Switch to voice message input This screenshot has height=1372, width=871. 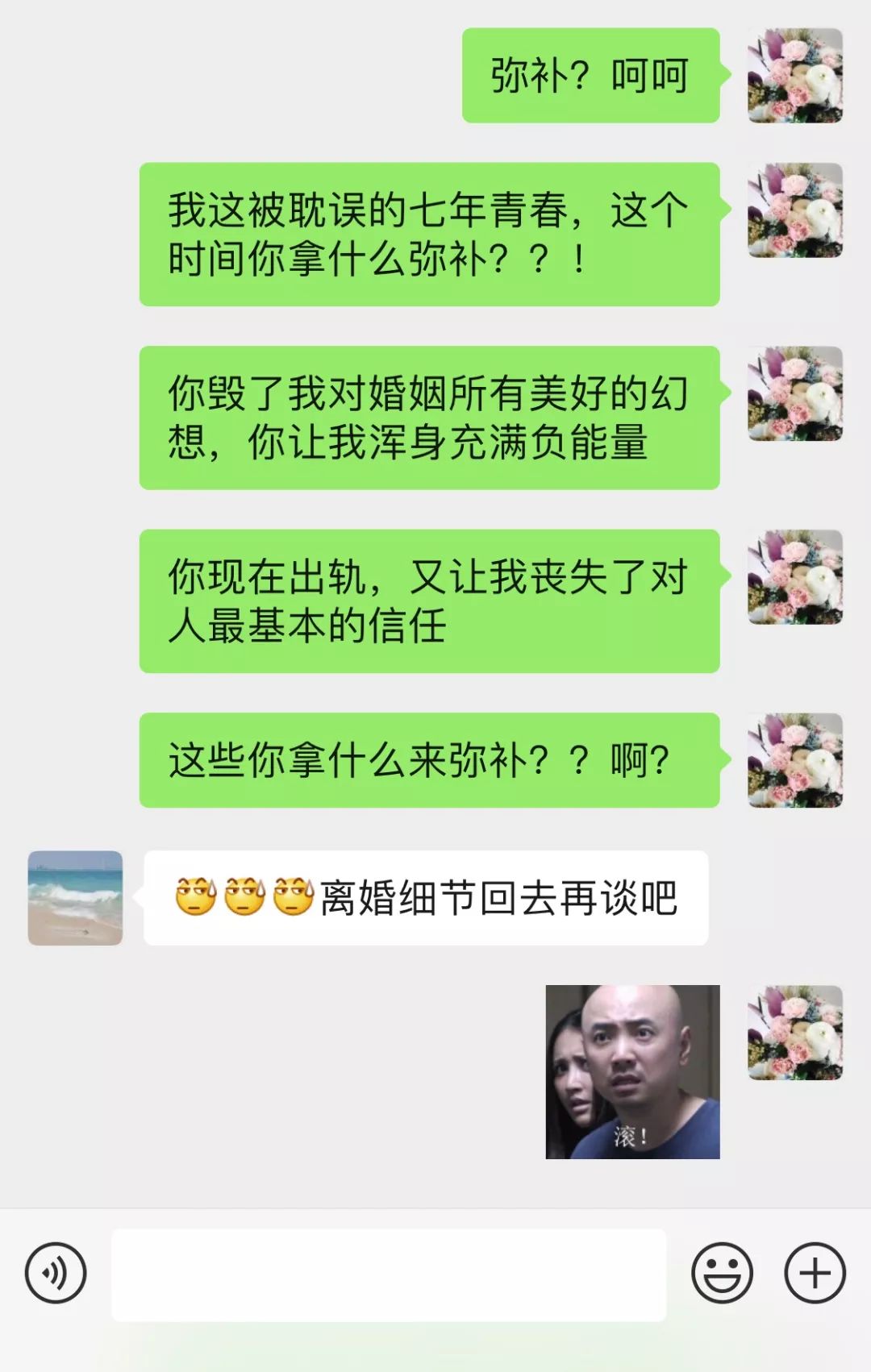[x=56, y=1273]
